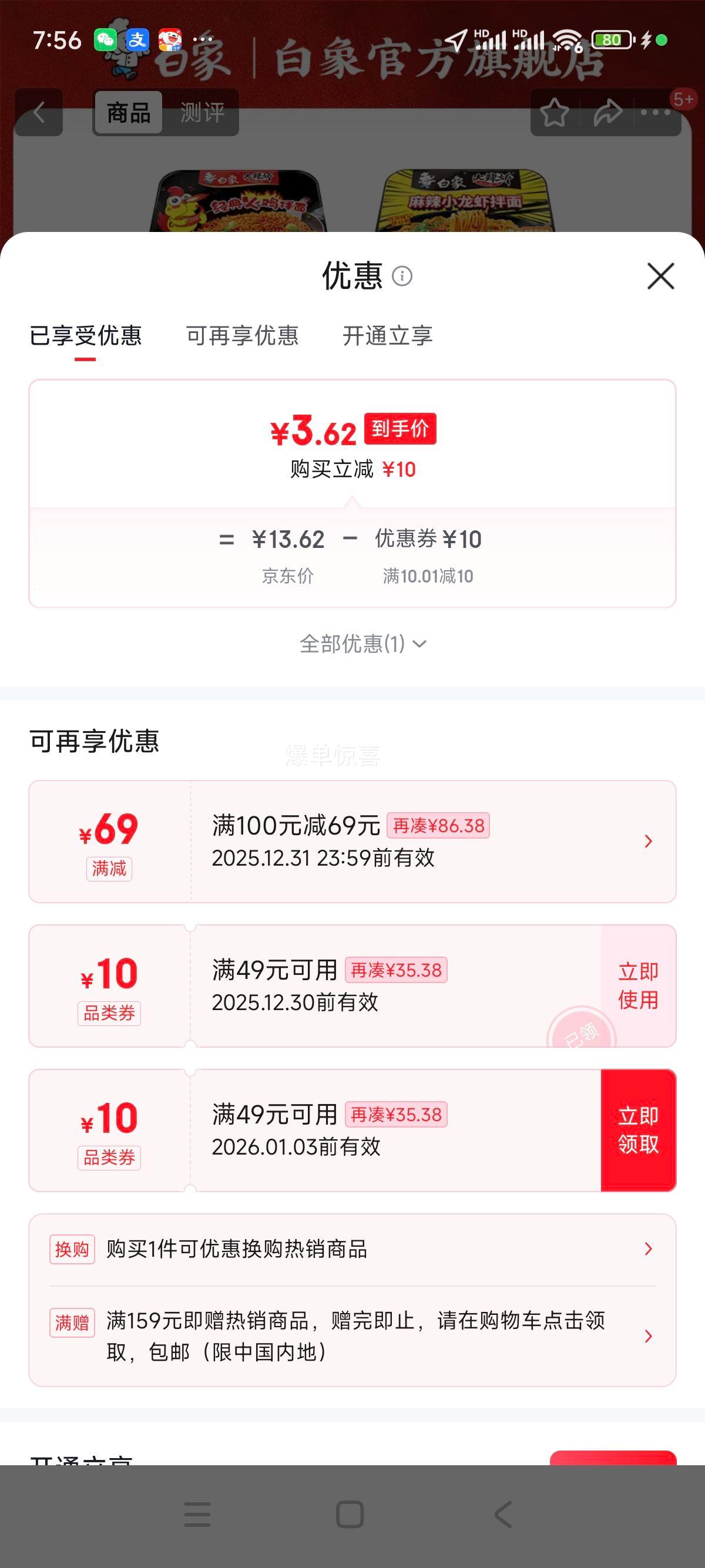Open 购买1件可优惠换购热销商品 offer

pyautogui.click(x=352, y=1249)
